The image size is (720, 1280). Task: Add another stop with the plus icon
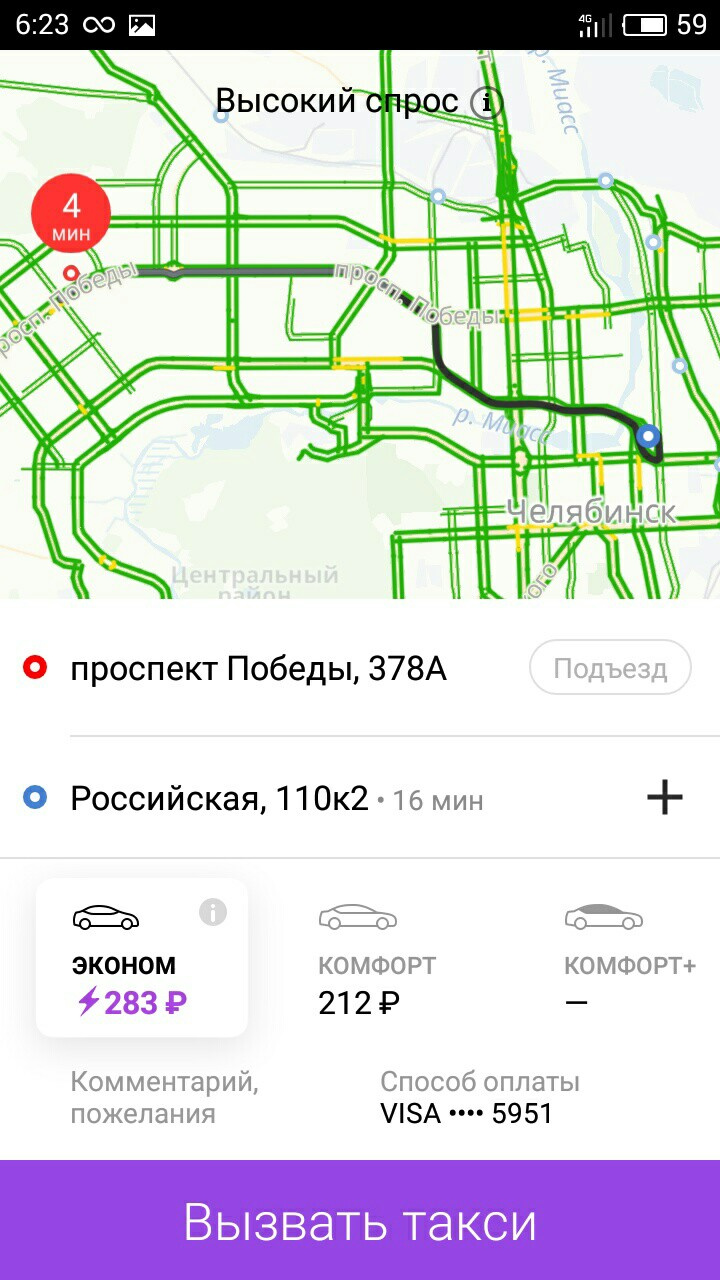pos(665,797)
